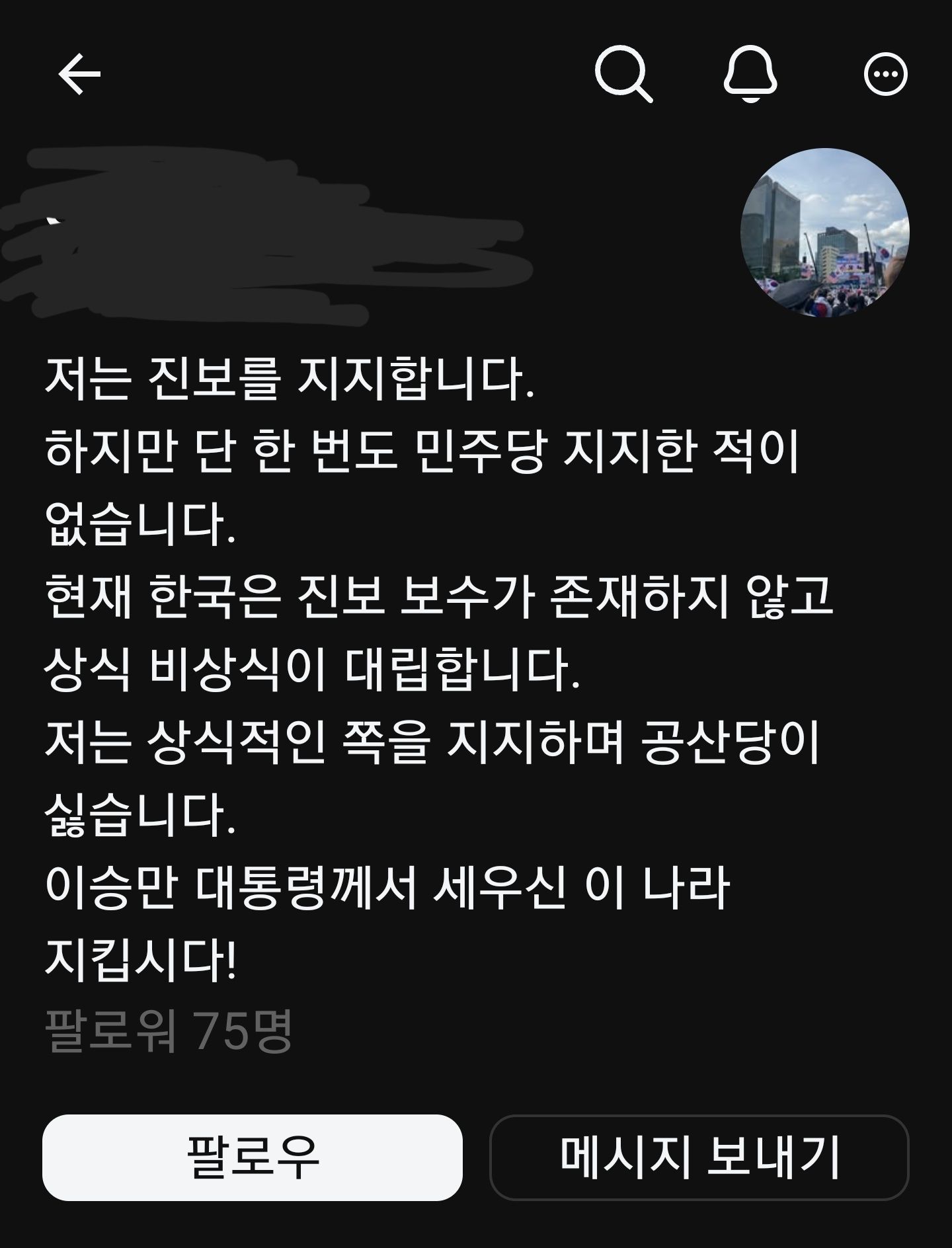The image size is (952, 1248).
Task: Open the more options menu
Action: point(885,73)
